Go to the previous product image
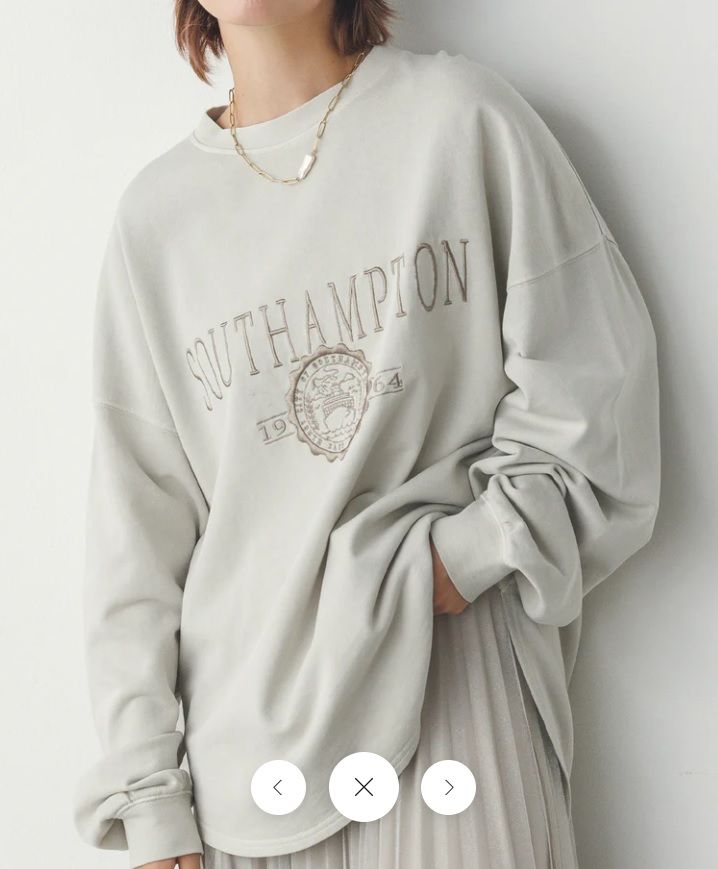718x869 pixels. coord(278,787)
